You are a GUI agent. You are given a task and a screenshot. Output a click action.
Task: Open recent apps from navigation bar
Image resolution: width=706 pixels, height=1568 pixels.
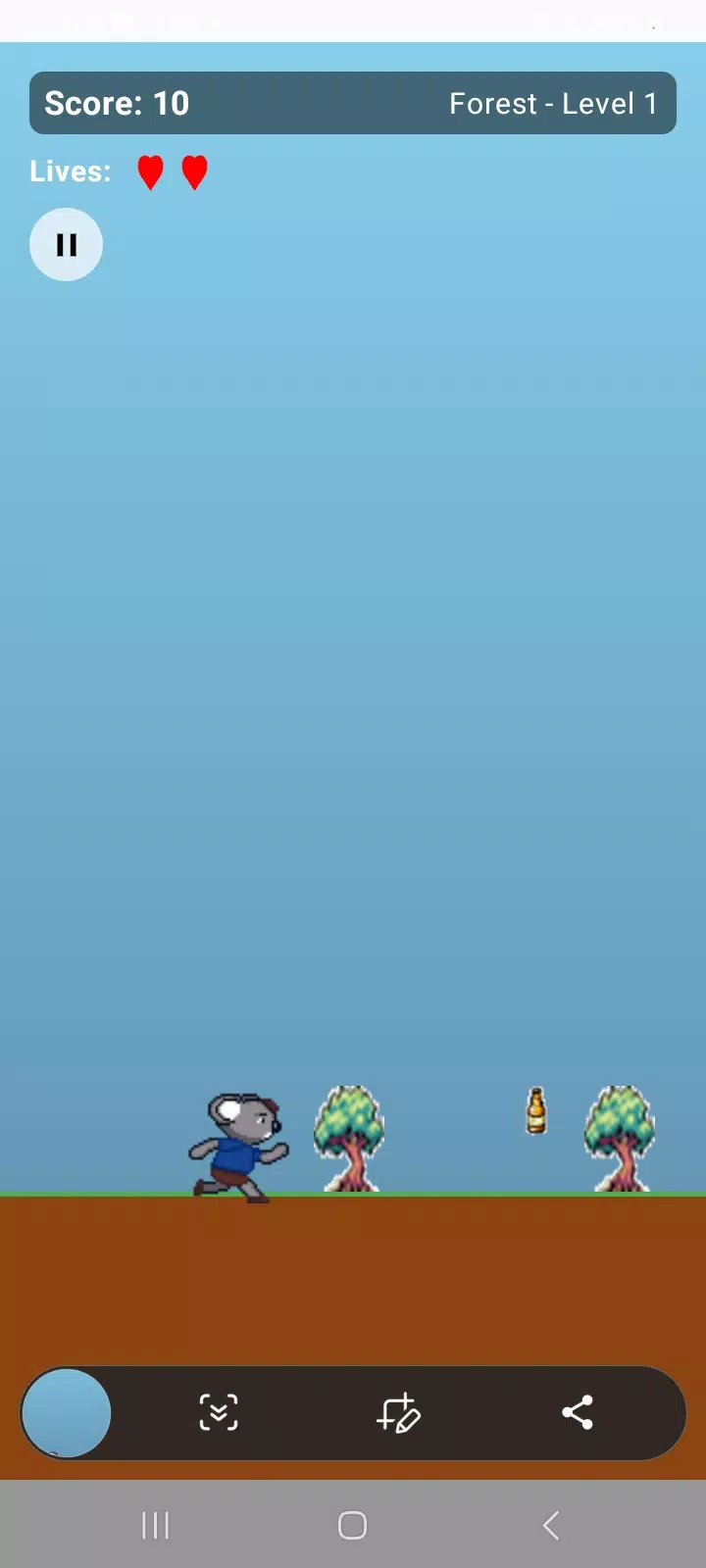[x=156, y=1525]
